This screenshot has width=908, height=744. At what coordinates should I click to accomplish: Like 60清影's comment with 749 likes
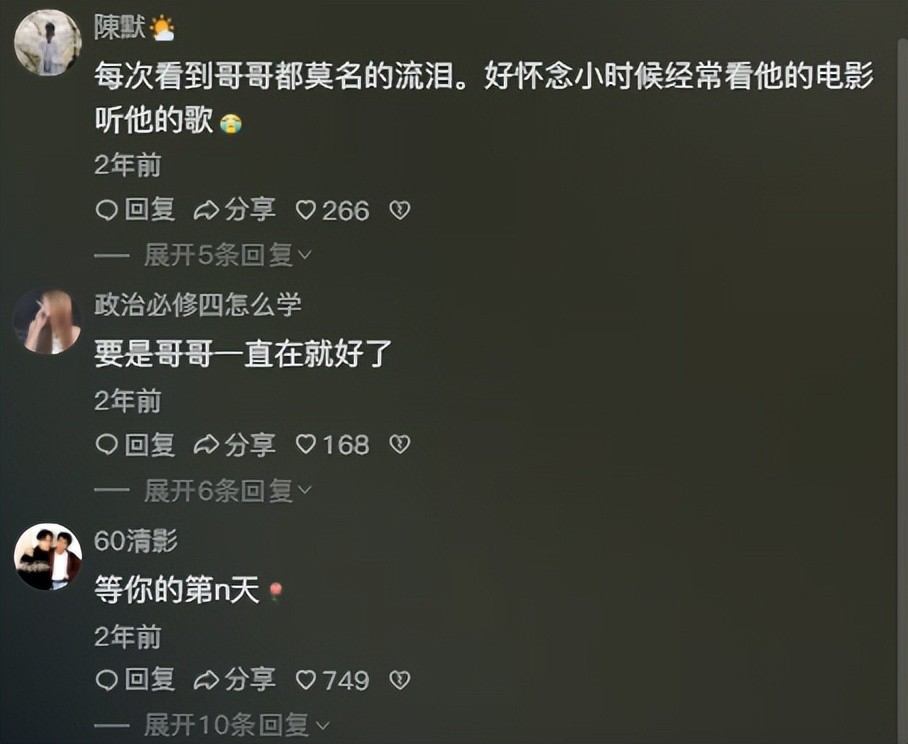pos(333,680)
